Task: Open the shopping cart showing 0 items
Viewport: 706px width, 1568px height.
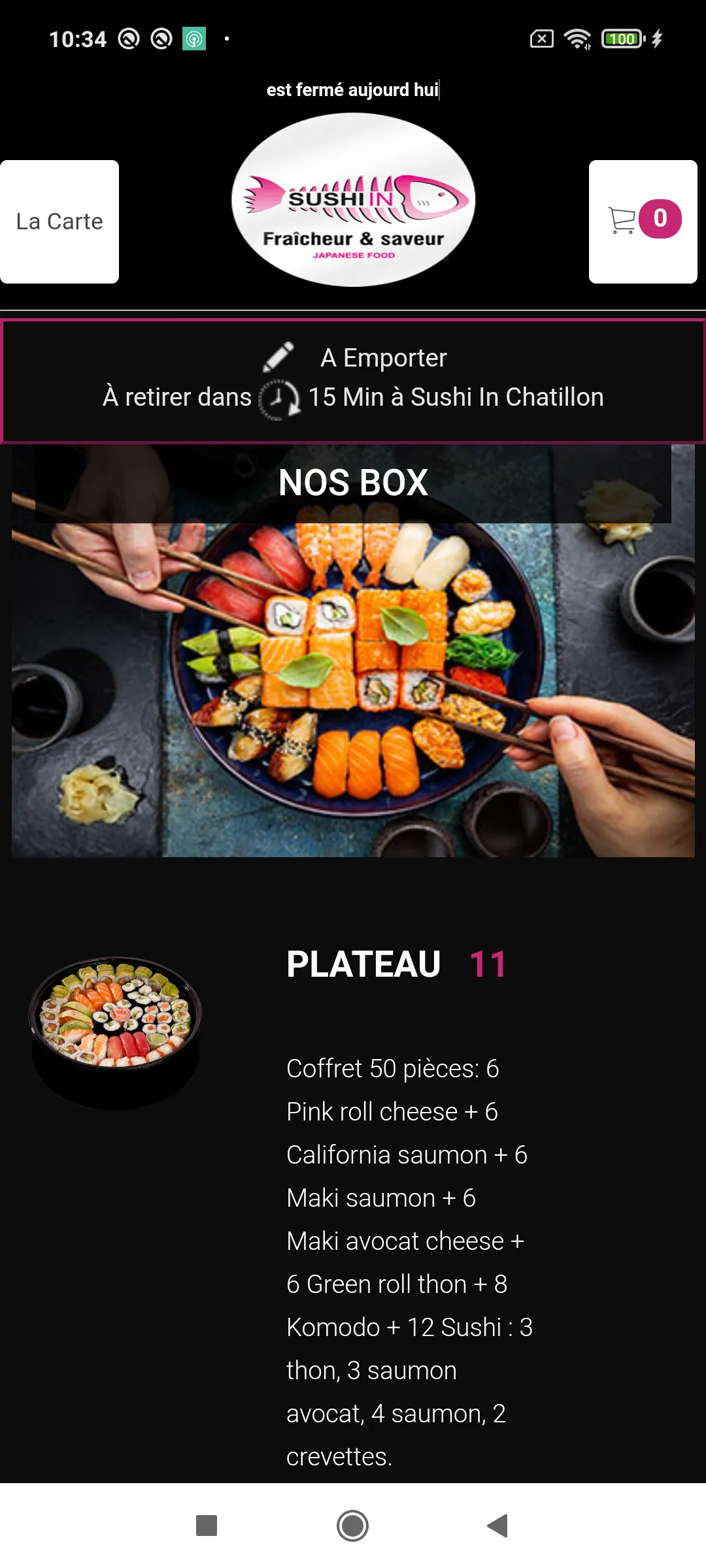Action: [x=643, y=221]
